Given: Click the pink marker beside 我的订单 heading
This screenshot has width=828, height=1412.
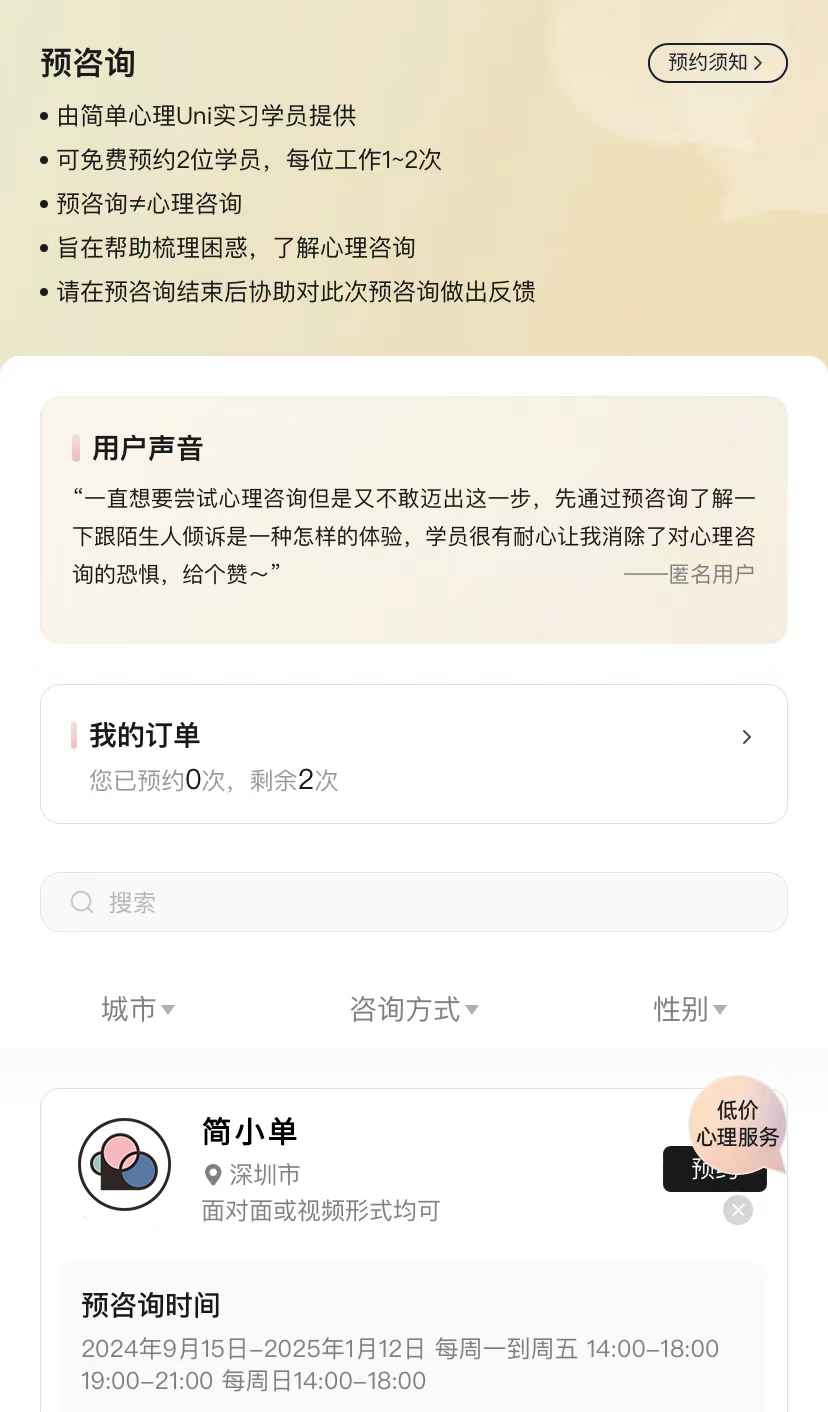Looking at the screenshot, I should click(x=77, y=735).
